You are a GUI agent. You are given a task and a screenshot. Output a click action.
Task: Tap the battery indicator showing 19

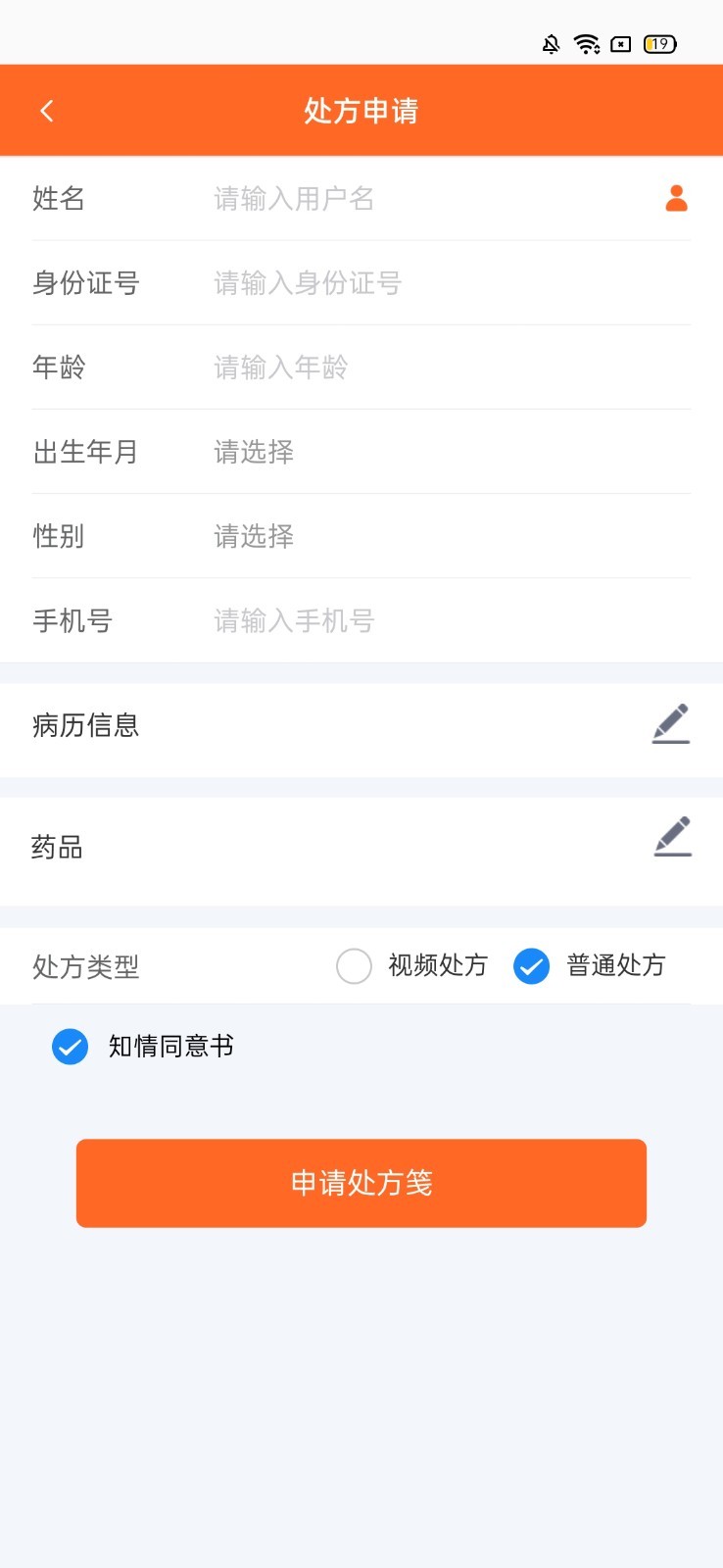coord(657,43)
